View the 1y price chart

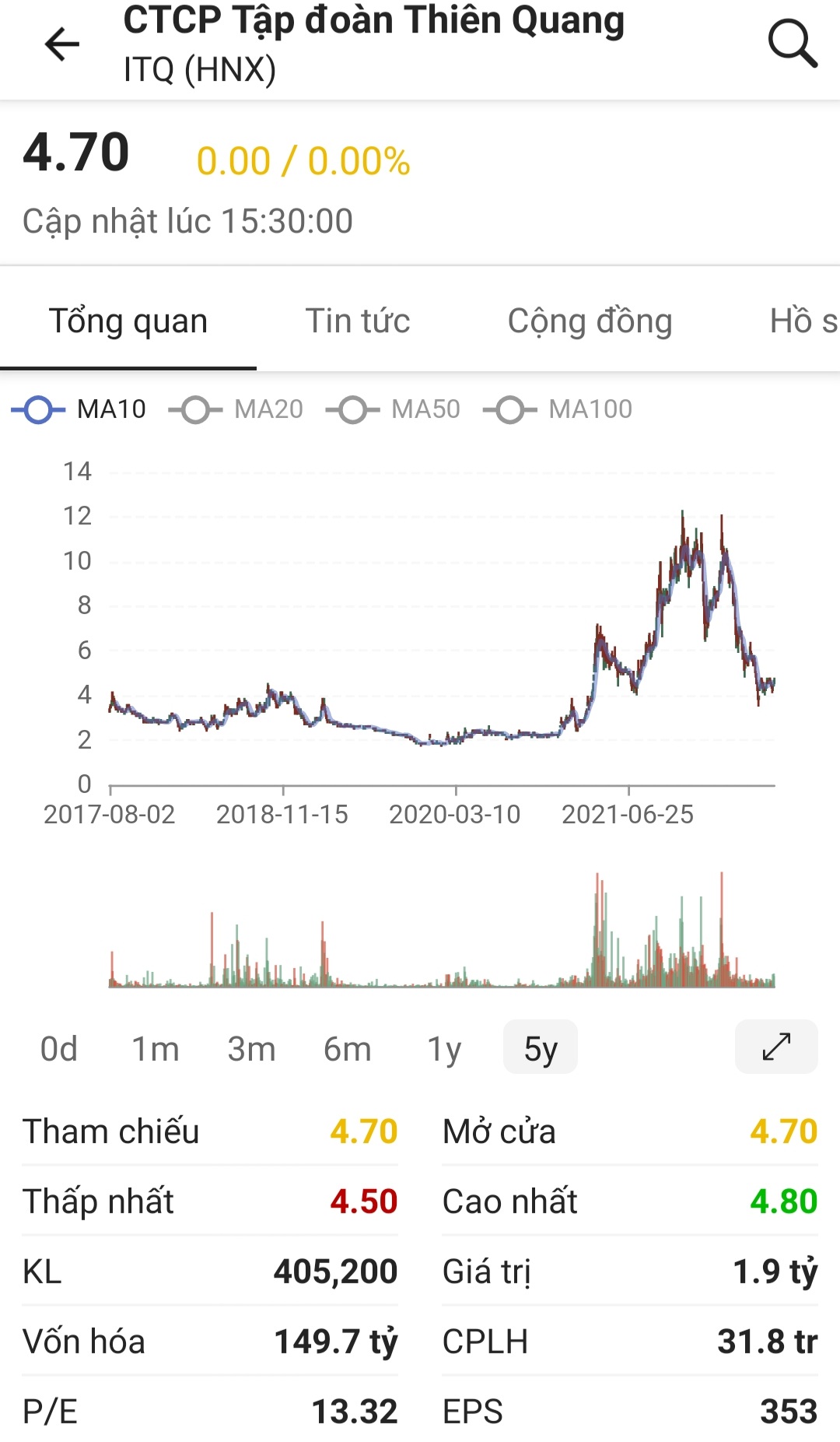[444, 1049]
